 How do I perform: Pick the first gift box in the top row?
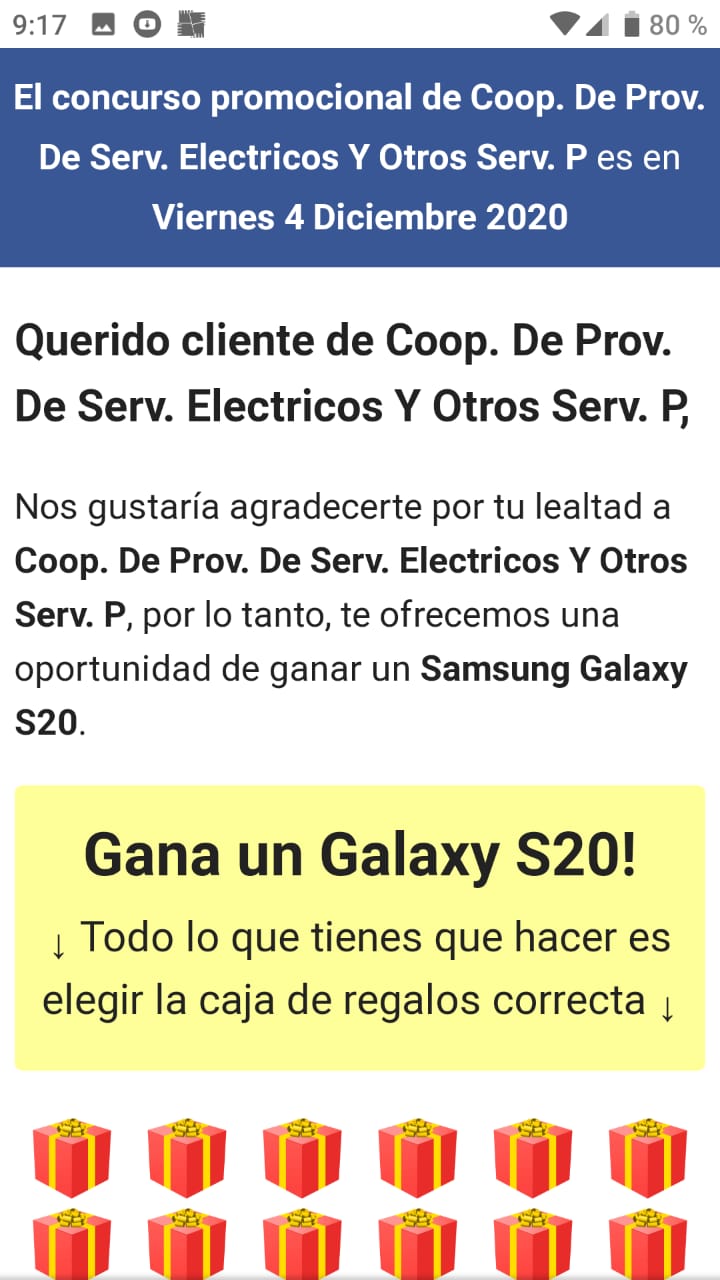[71, 1158]
